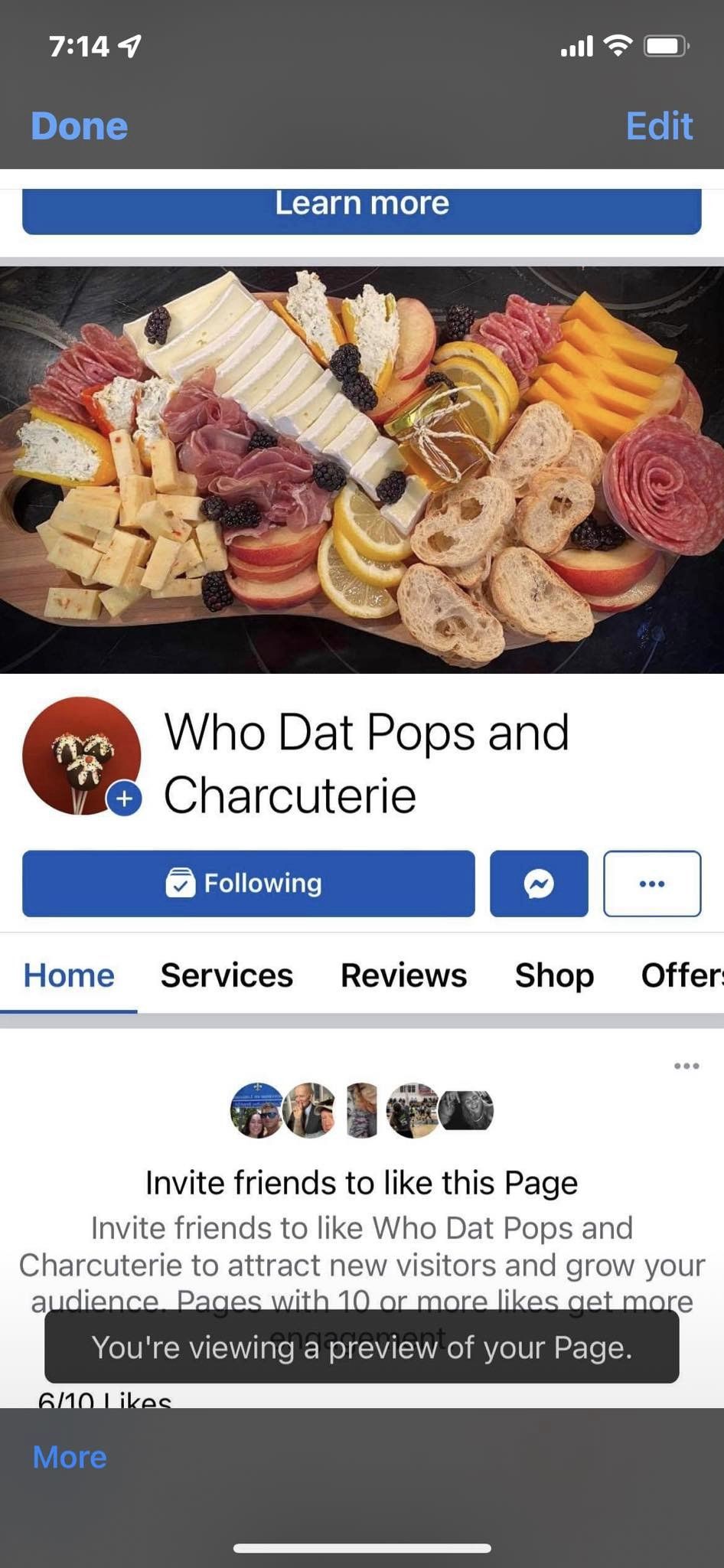
Task: Open Edit for this Page
Action: click(659, 126)
